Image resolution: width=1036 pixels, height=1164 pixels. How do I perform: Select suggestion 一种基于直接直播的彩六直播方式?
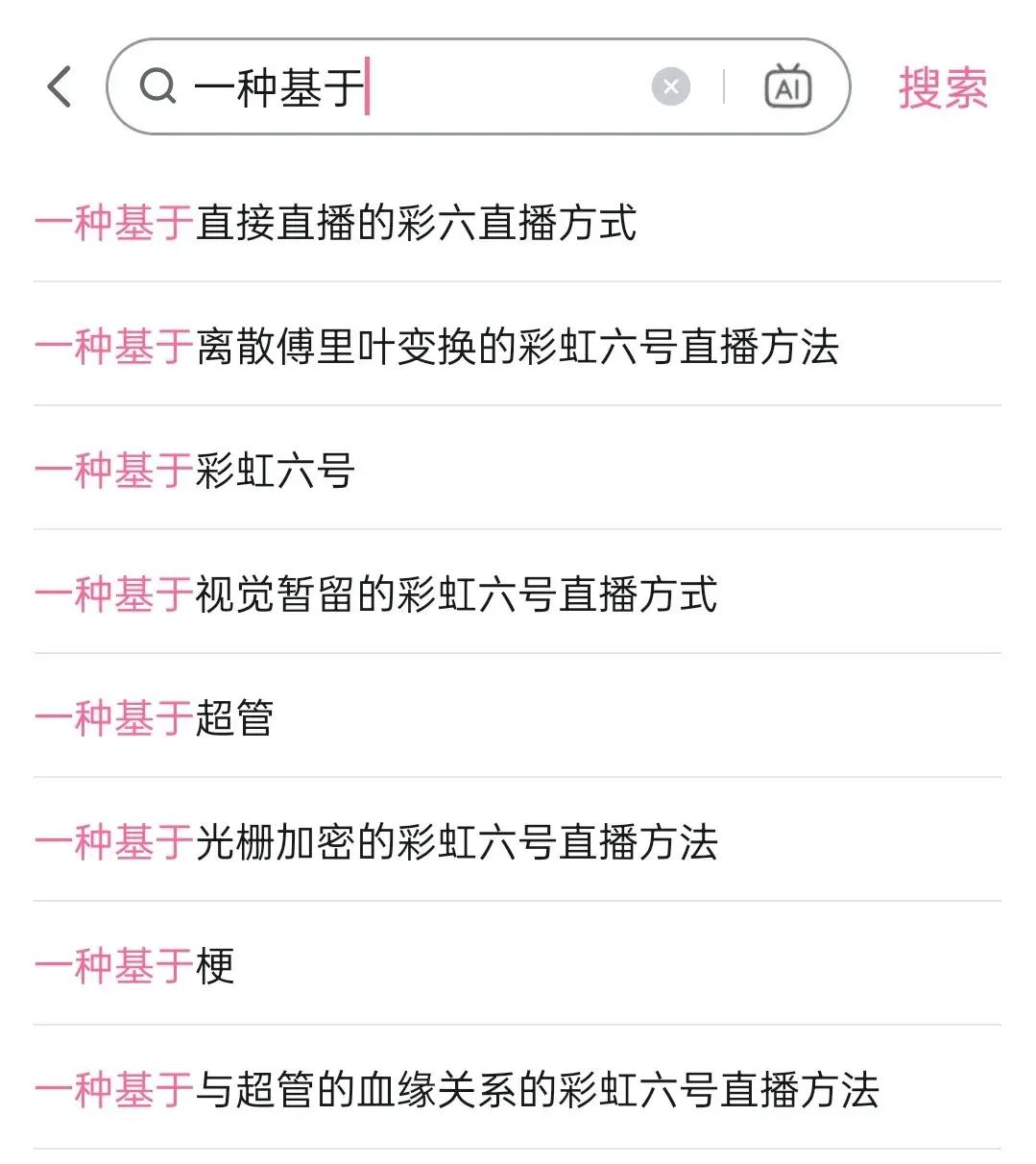pos(335,223)
